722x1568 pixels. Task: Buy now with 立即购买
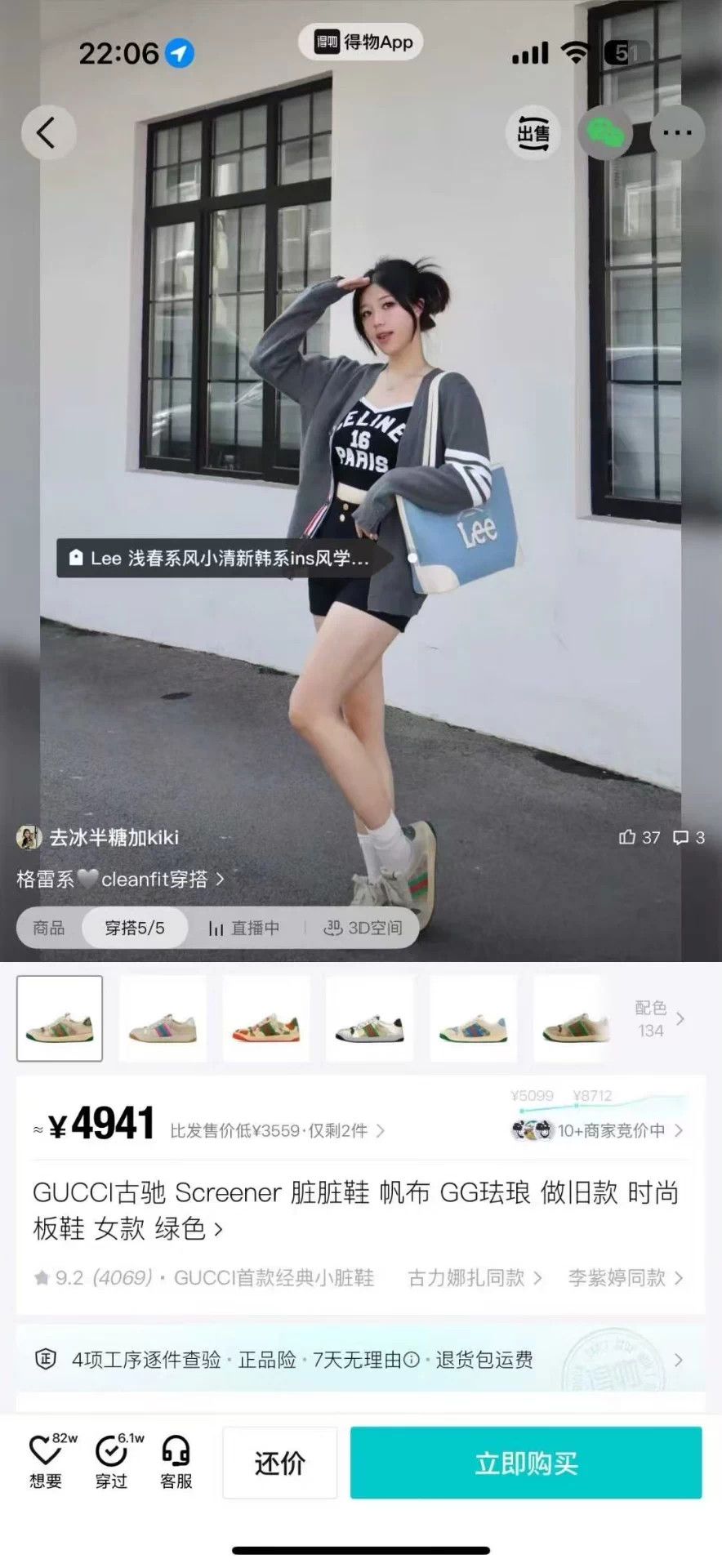pyautogui.click(x=526, y=1463)
